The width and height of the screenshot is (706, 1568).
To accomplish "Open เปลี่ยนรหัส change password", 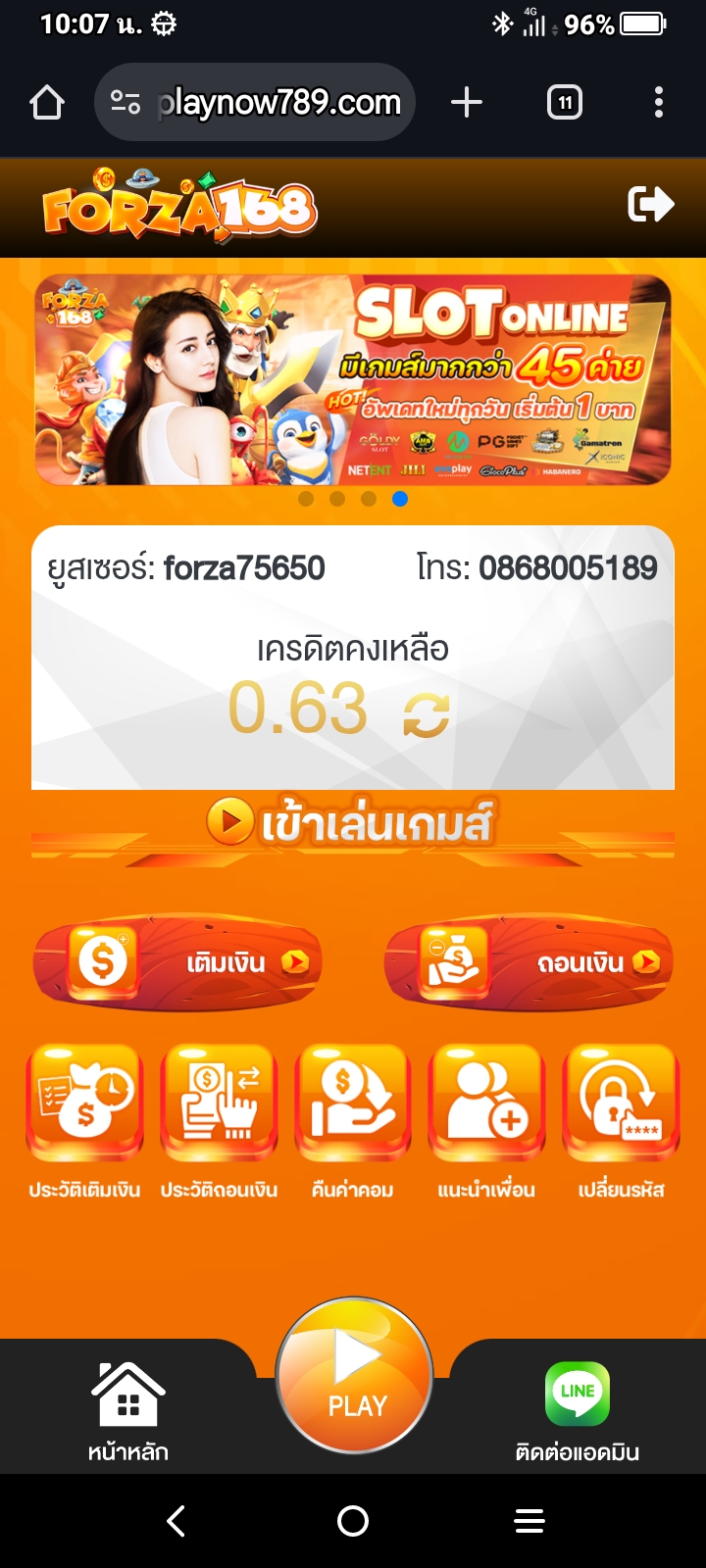I will coord(621,1123).
